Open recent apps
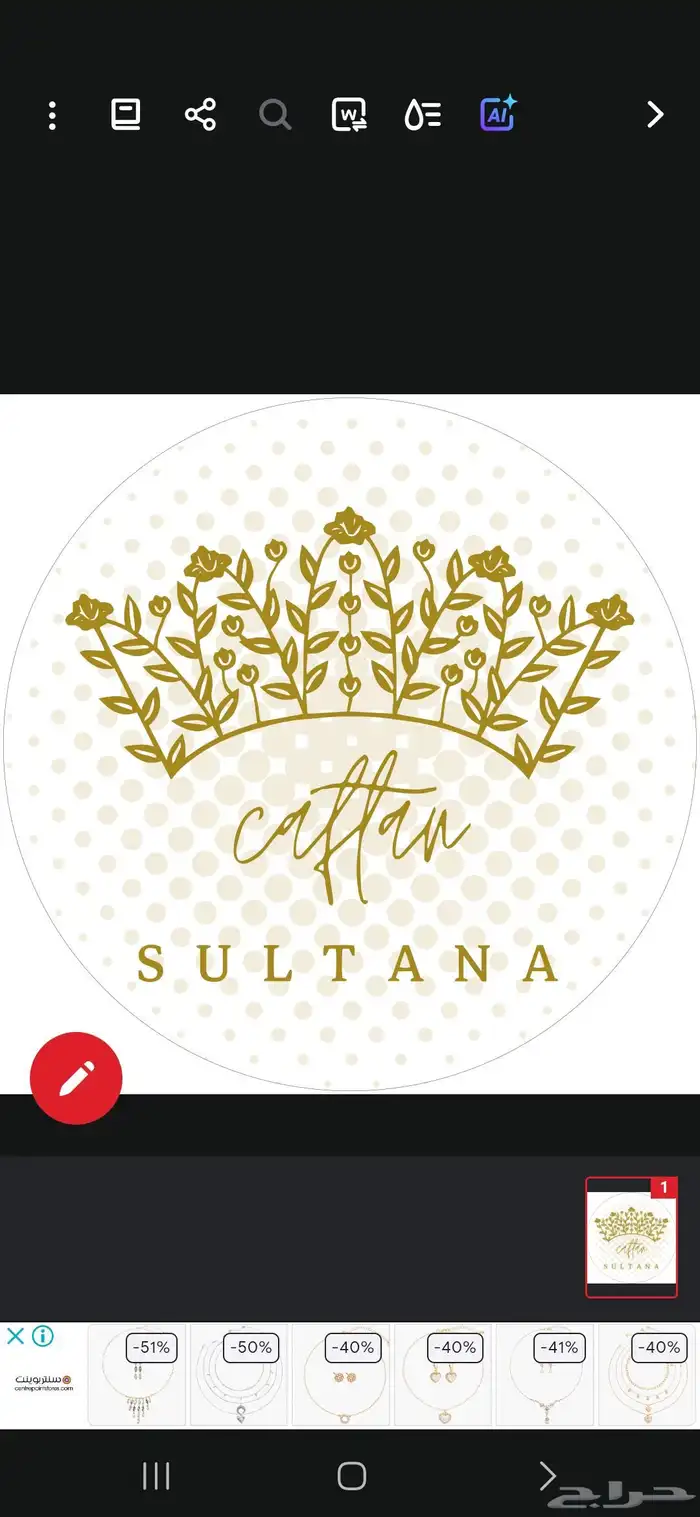700x1517 pixels. point(156,1475)
